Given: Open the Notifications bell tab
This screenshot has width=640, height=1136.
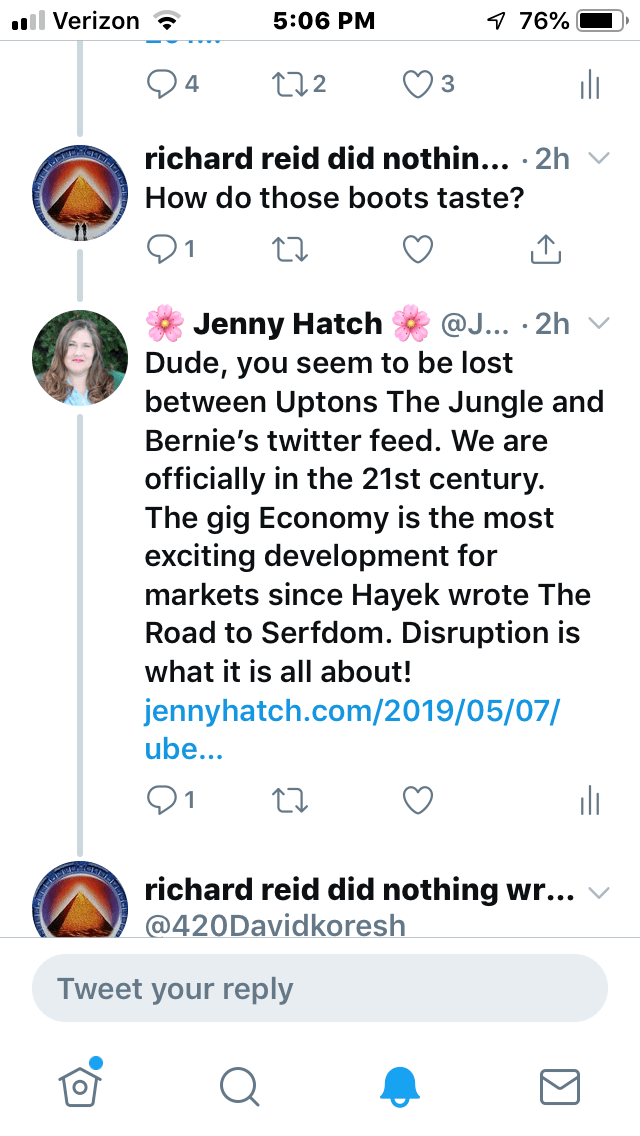Looking at the screenshot, I should (x=401, y=1085).
